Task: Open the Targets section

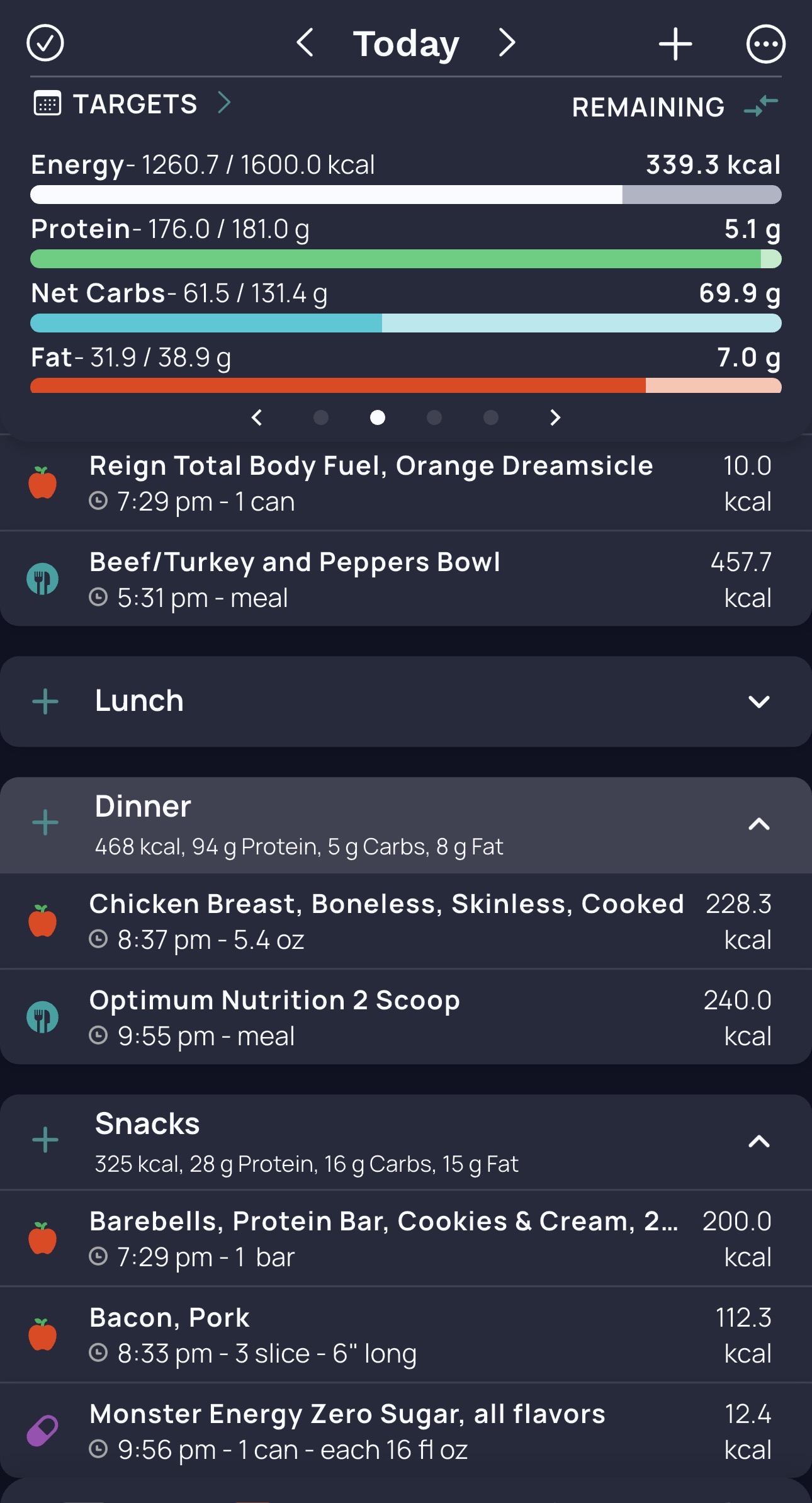Action: point(134,104)
